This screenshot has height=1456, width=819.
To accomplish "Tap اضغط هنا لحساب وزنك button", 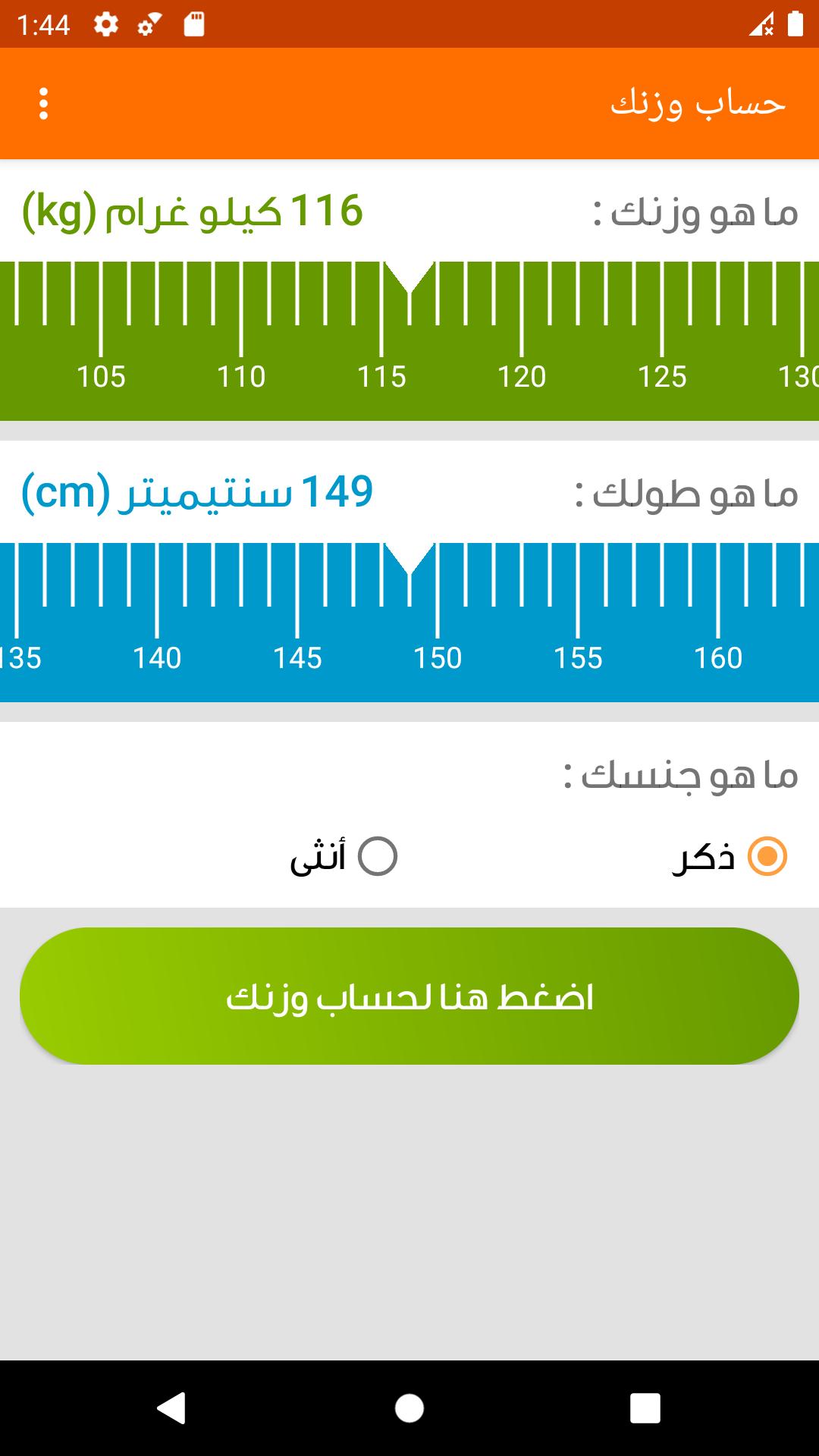I will coord(409,996).
